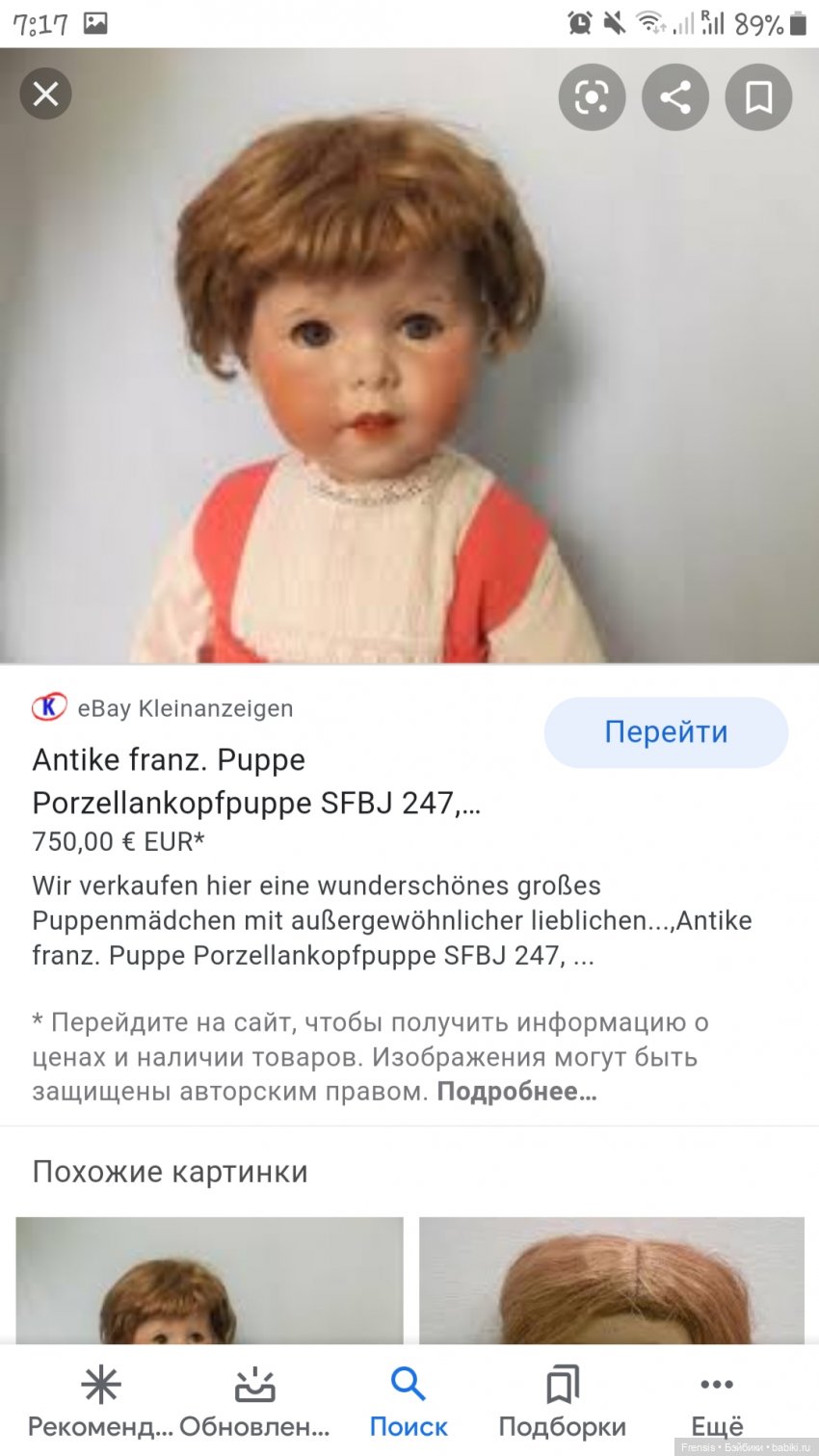The width and height of the screenshot is (819, 1456).
Task: Go to the Поиск tab
Action: click(409, 1402)
